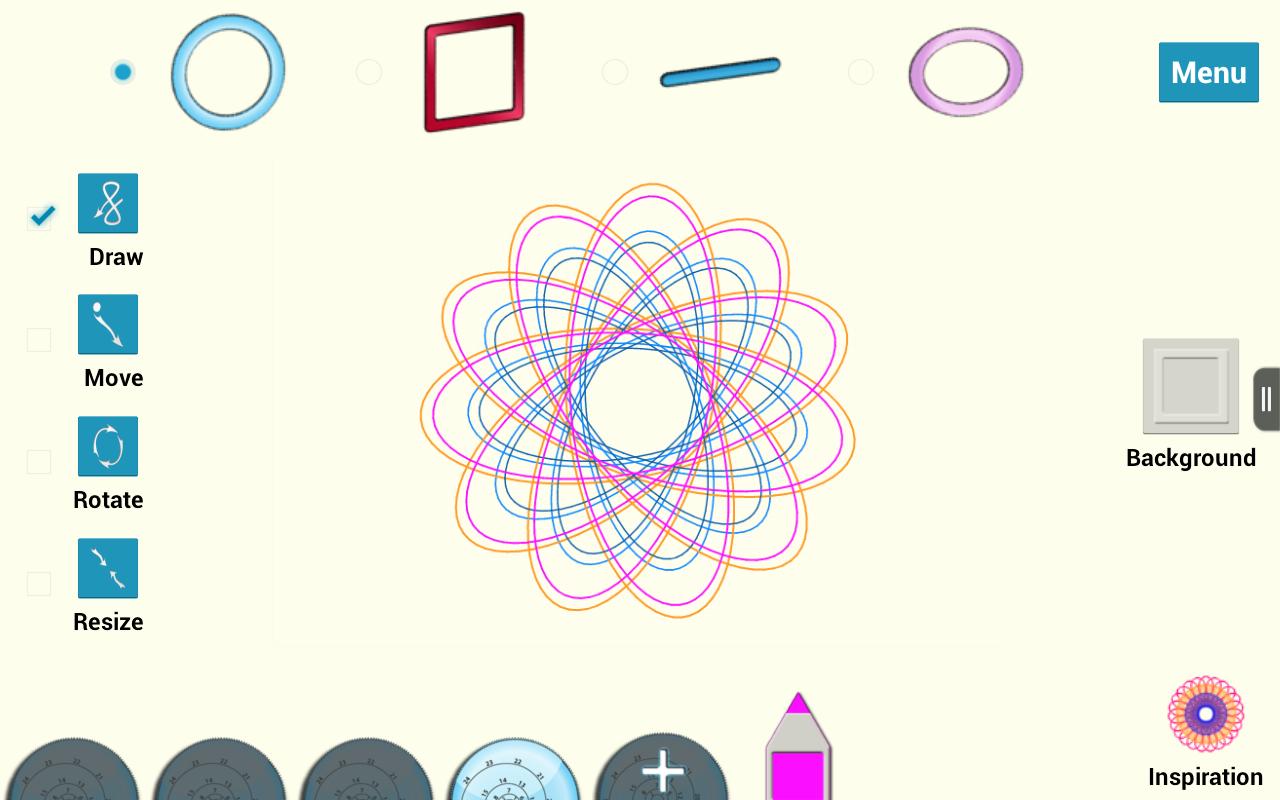
Task: Uncheck the Draw mode checkbox
Action: click(39, 217)
